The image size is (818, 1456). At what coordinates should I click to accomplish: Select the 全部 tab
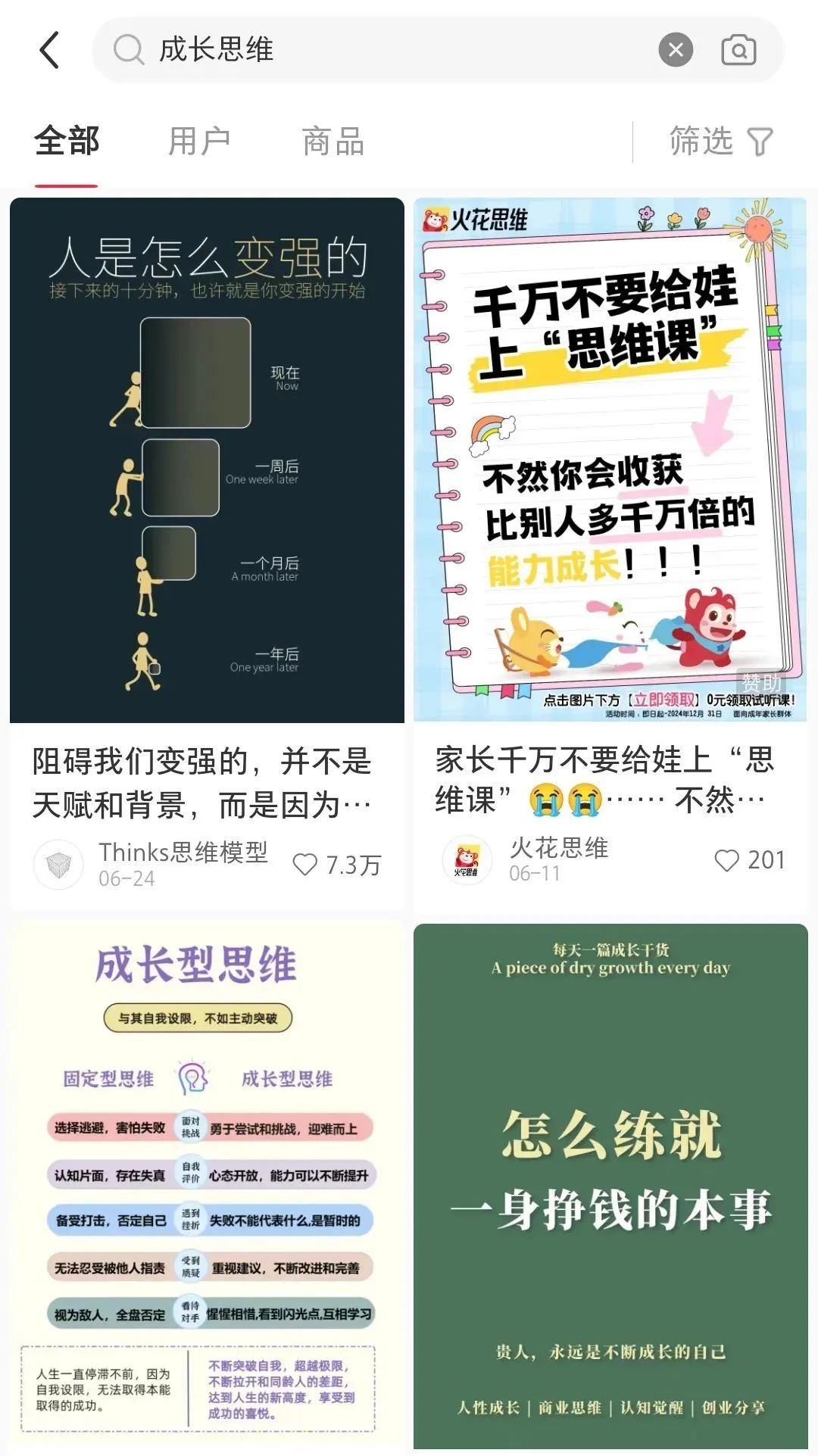pos(67,142)
